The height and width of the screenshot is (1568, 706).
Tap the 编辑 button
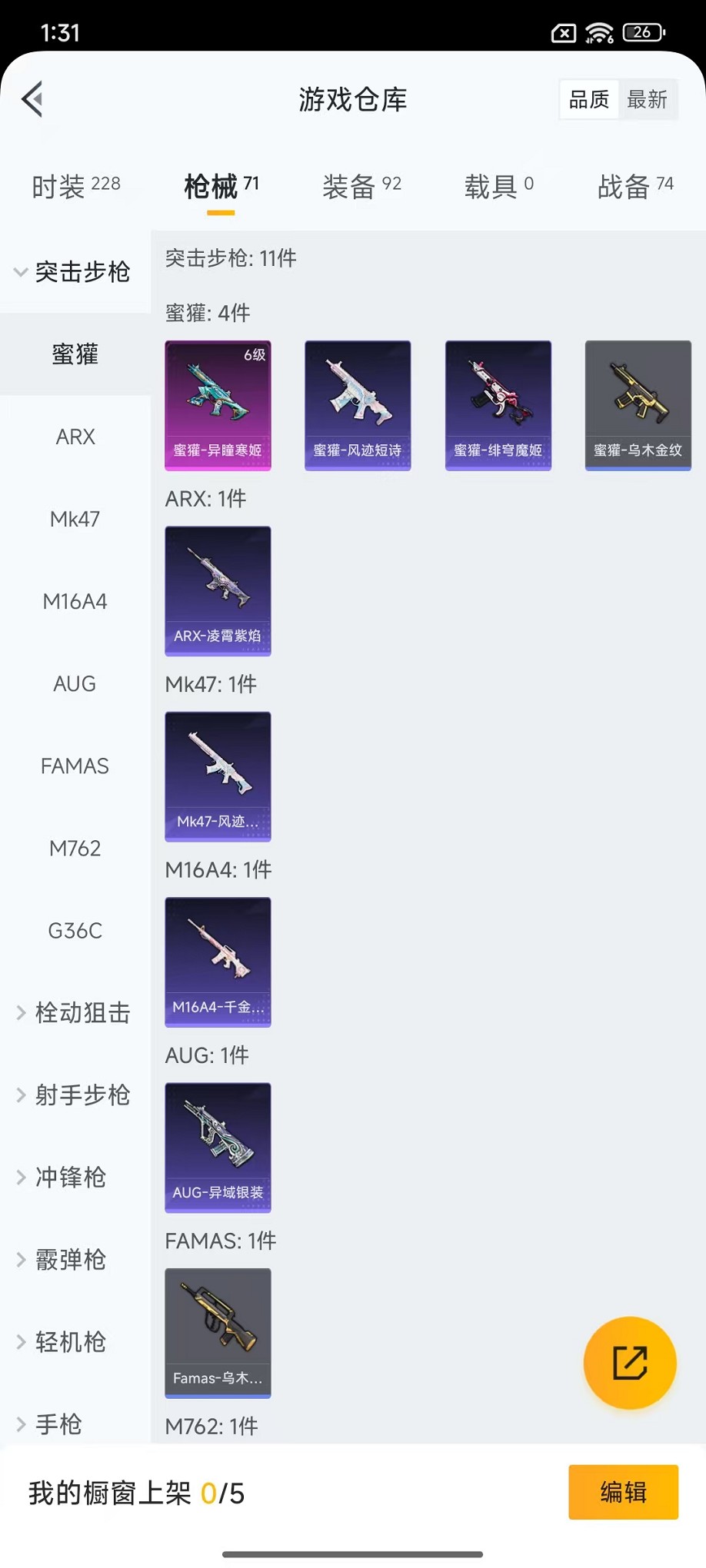pos(623,1492)
